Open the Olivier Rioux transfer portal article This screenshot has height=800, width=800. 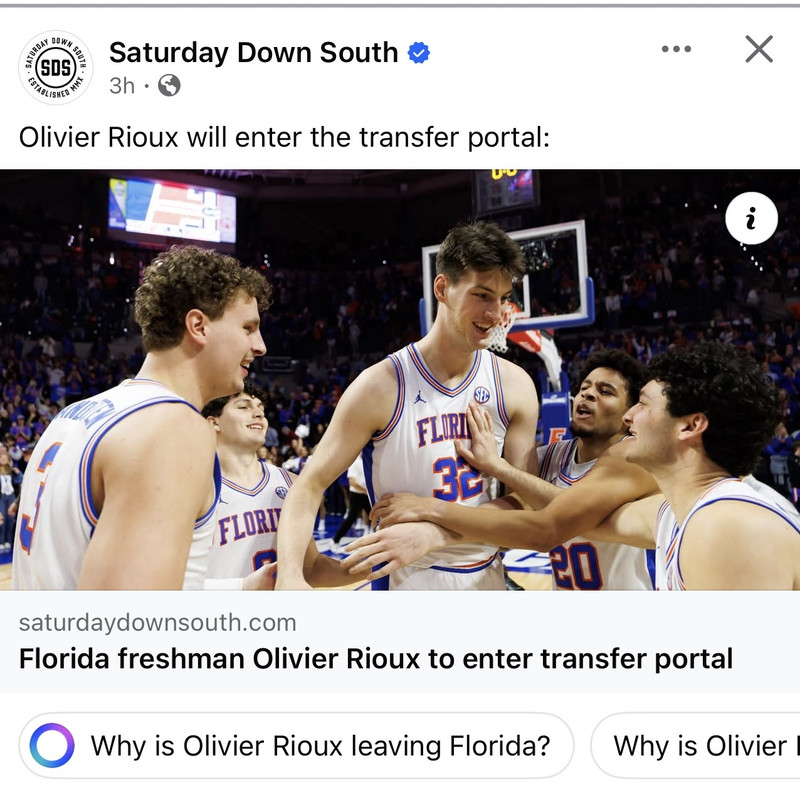click(x=376, y=659)
